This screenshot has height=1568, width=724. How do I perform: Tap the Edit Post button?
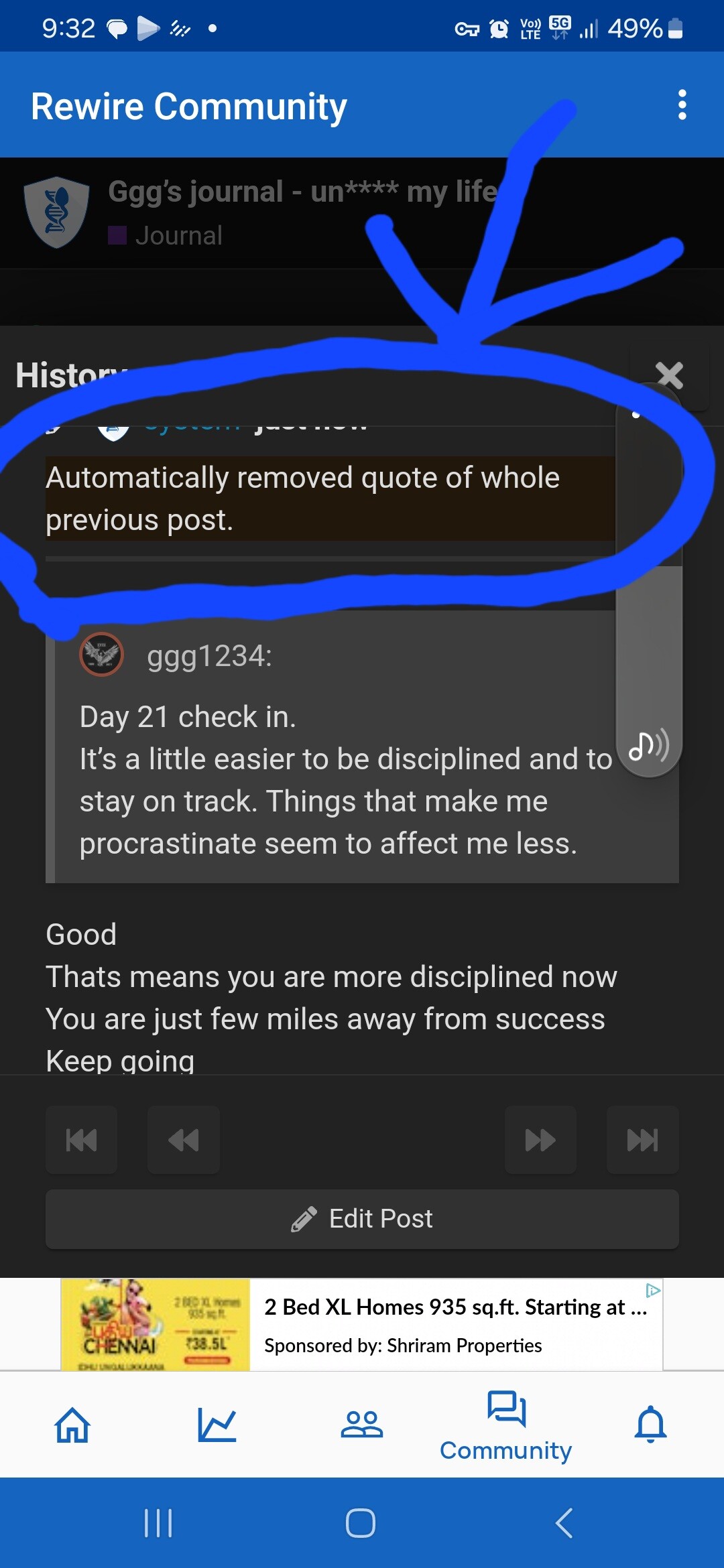tap(362, 1219)
